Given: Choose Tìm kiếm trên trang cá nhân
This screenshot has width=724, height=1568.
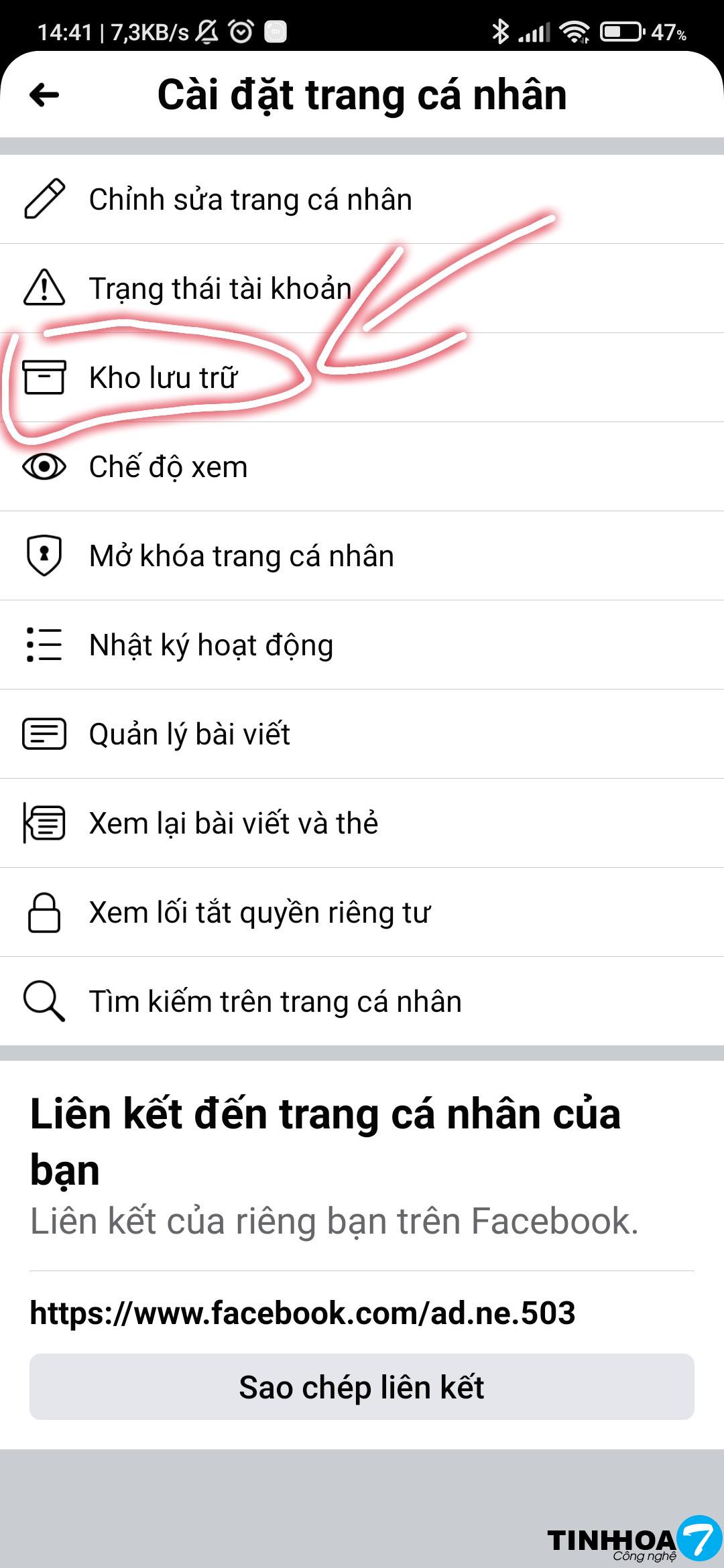Looking at the screenshot, I should [275, 1002].
